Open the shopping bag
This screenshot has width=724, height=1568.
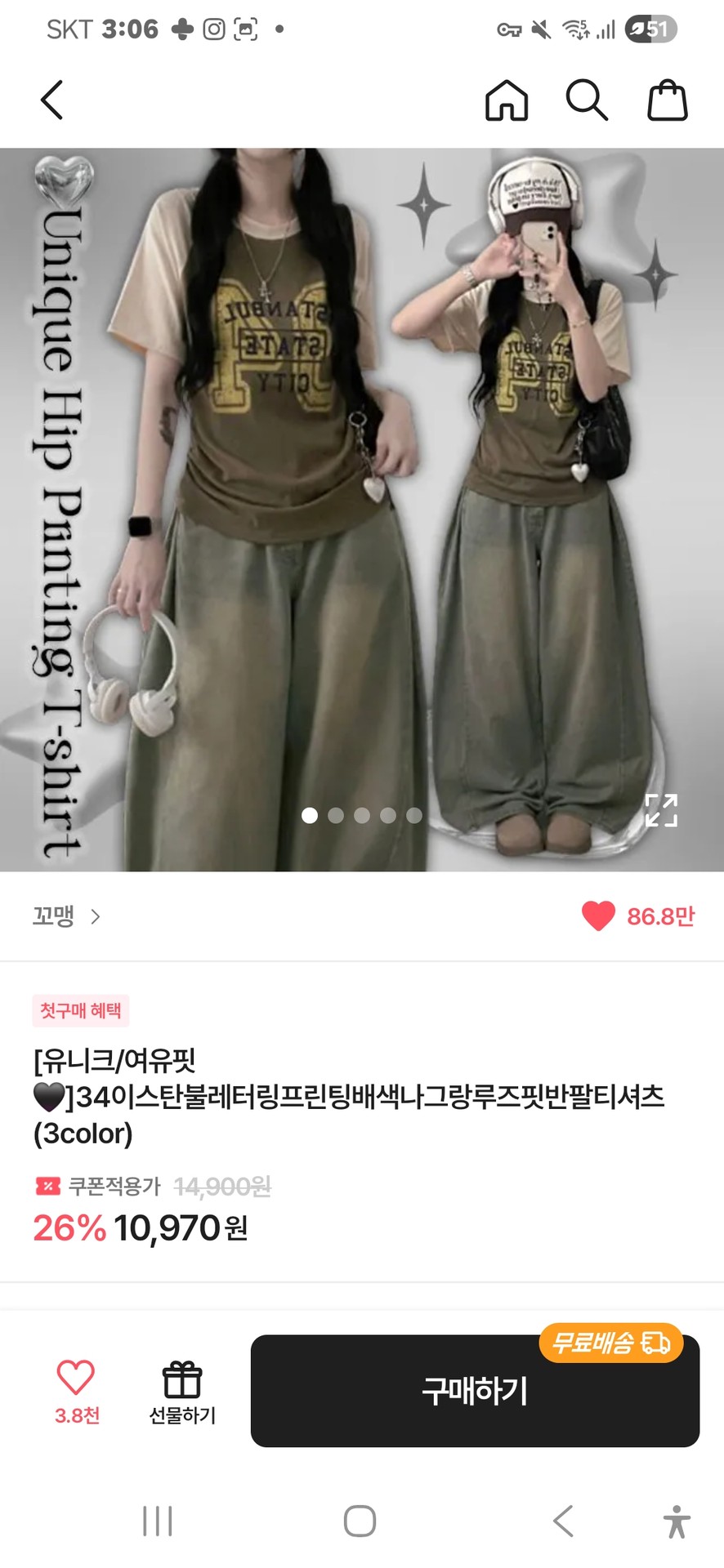(667, 100)
